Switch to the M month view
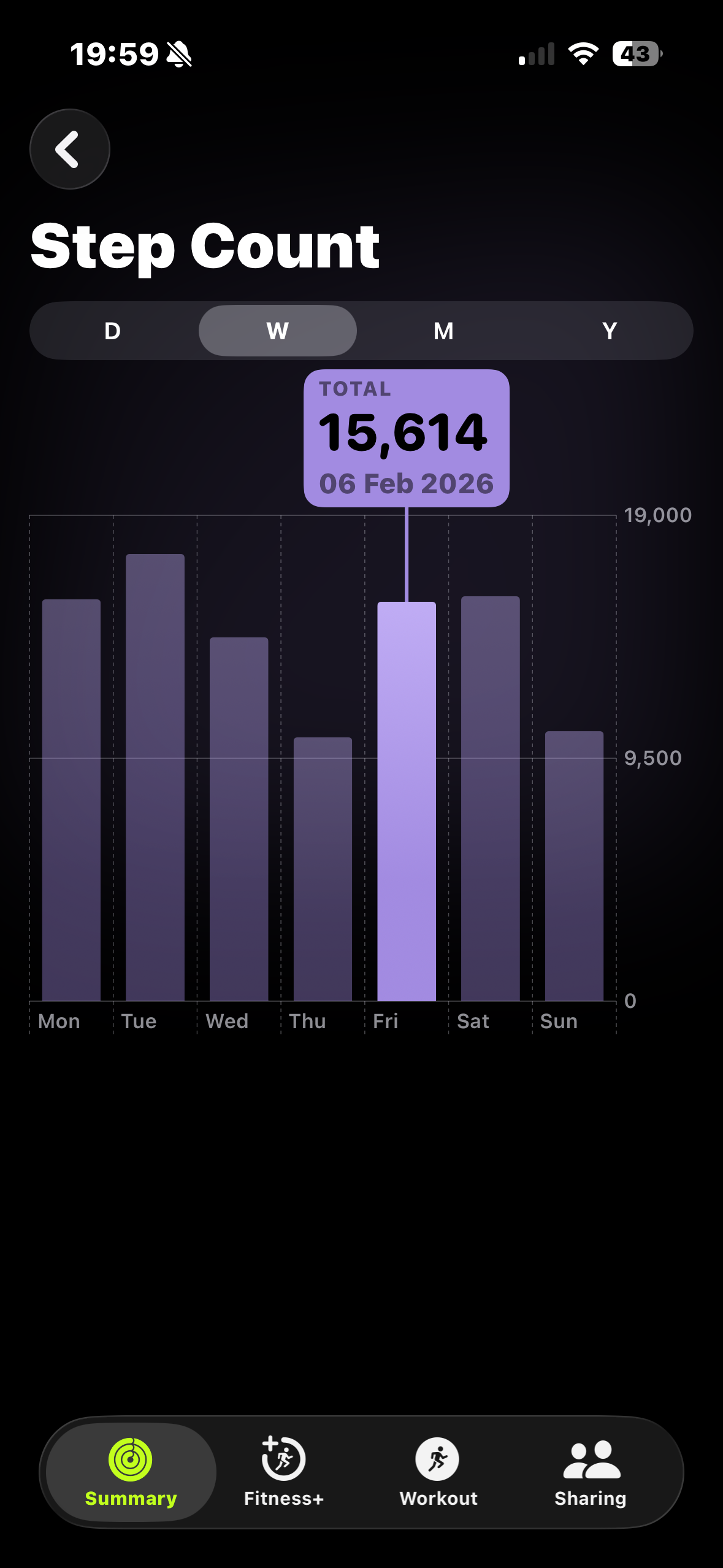The width and height of the screenshot is (723, 1568). pos(443,331)
